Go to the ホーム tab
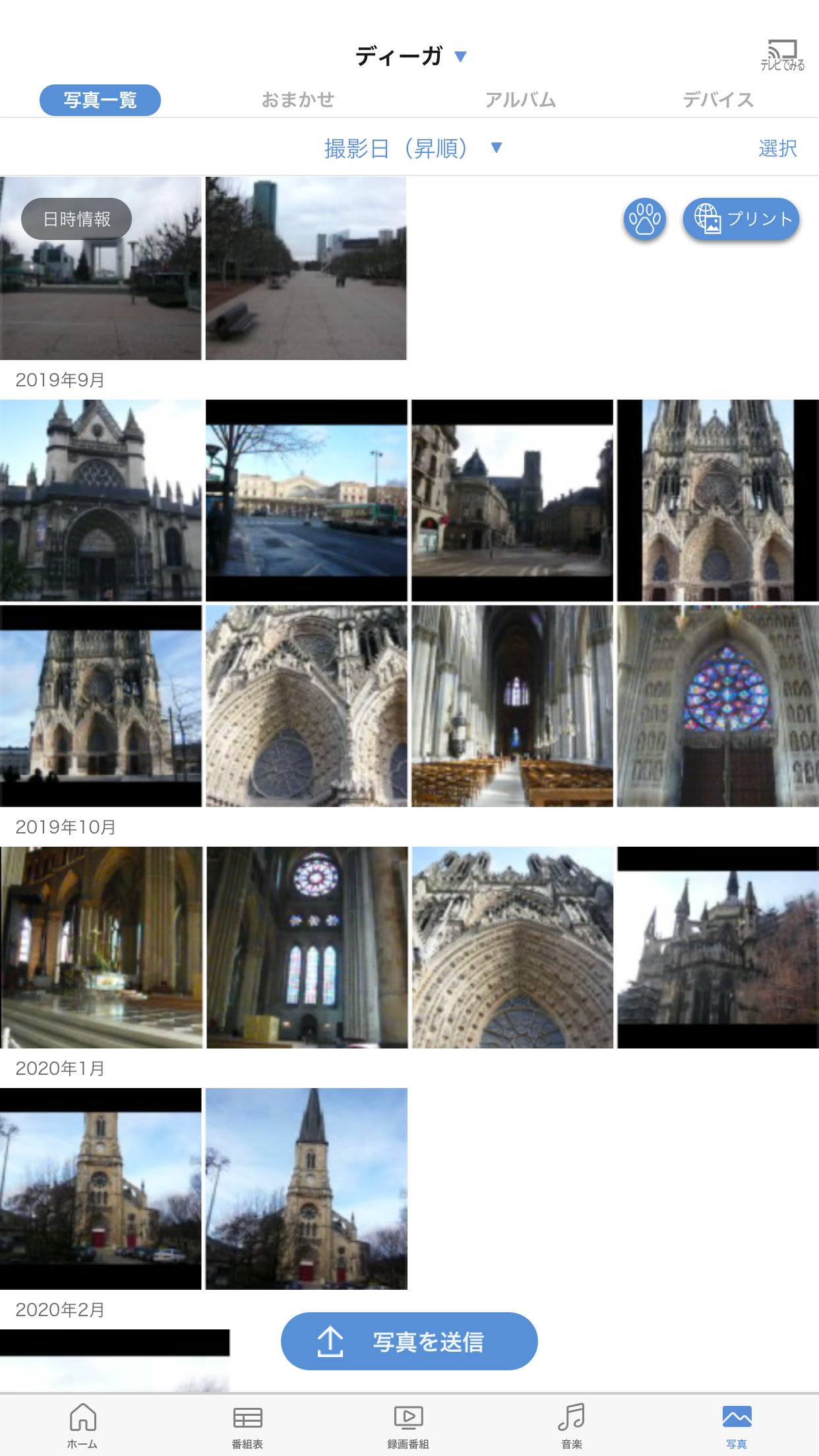This screenshot has width=819, height=1456. point(82,1425)
